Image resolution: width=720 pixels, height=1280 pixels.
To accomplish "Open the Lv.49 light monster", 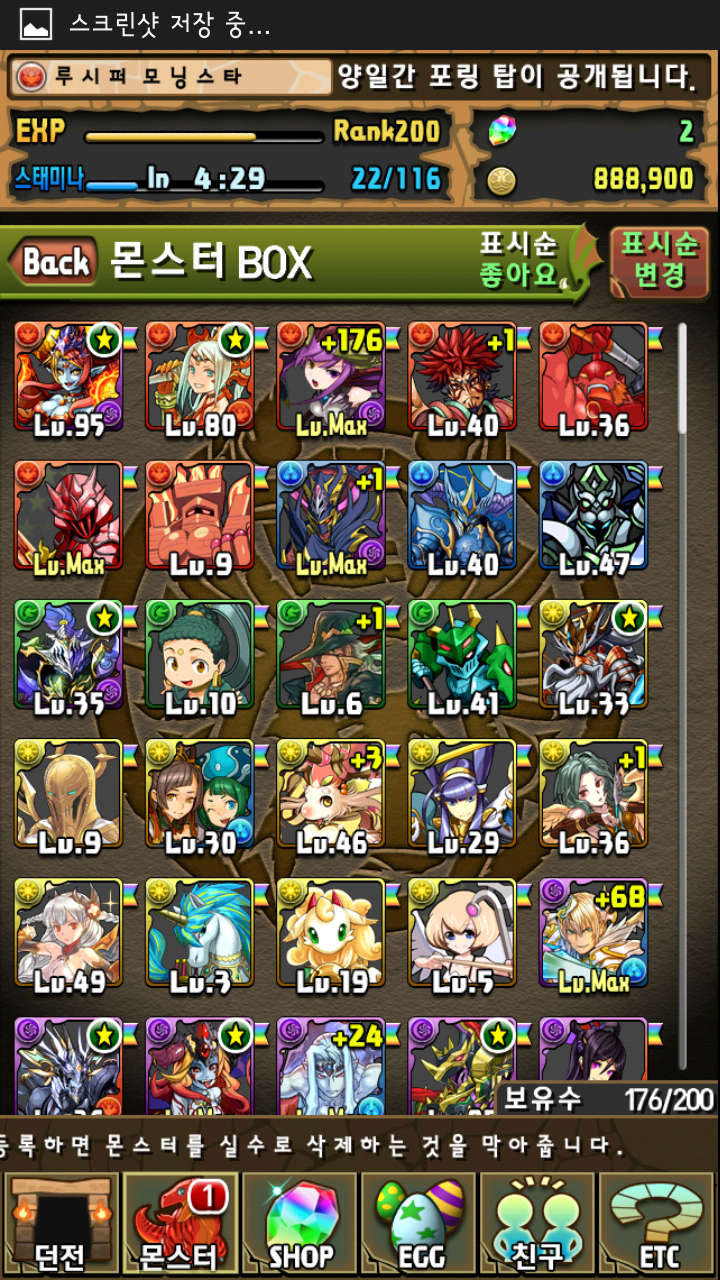I will point(69,934).
